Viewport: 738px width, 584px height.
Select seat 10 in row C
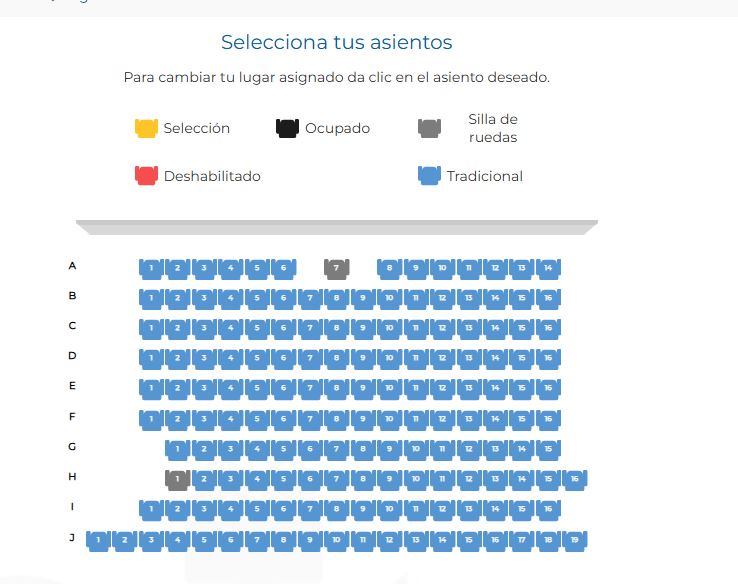click(x=389, y=328)
